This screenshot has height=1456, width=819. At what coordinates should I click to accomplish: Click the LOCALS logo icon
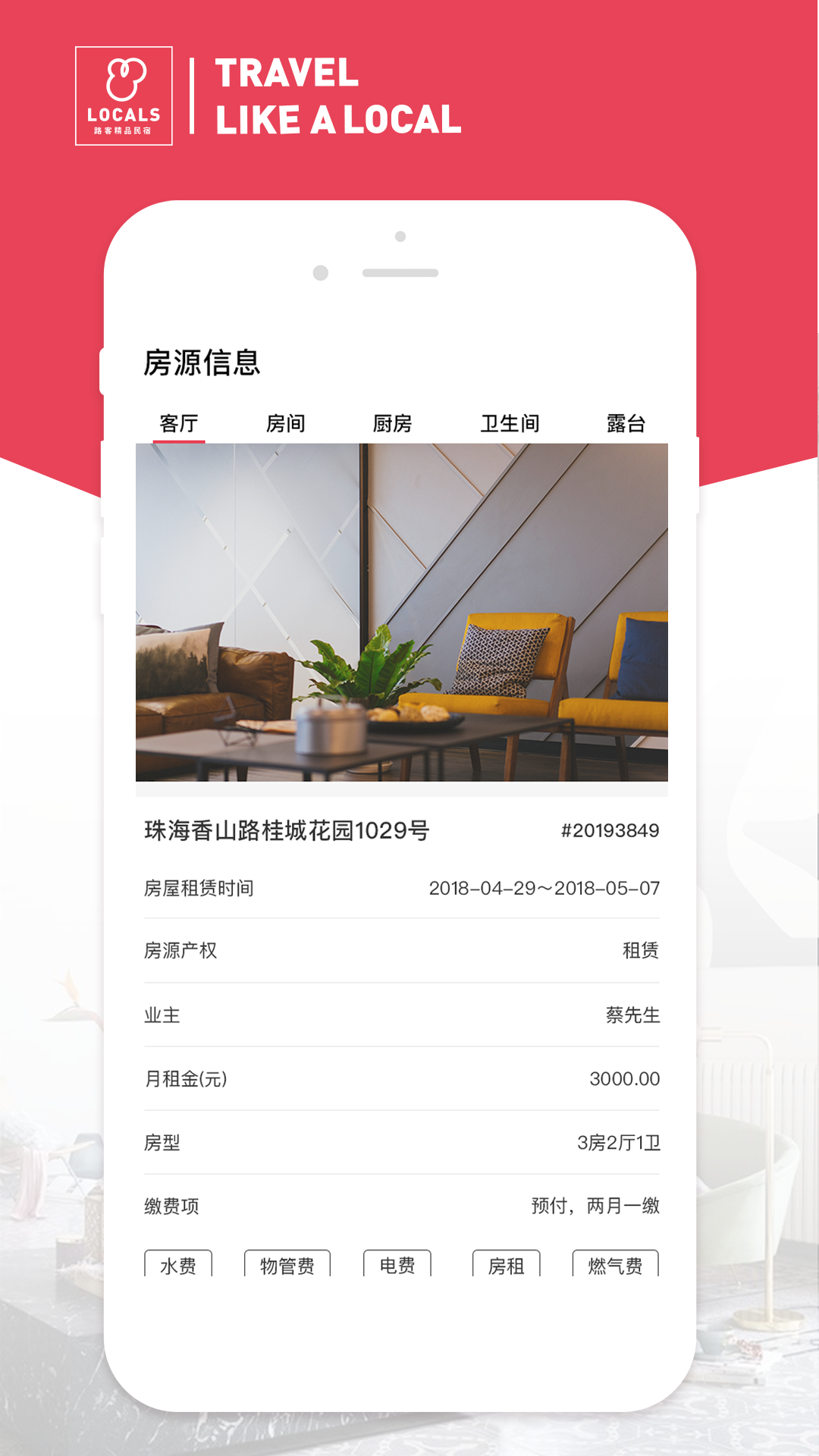(x=124, y=97)
